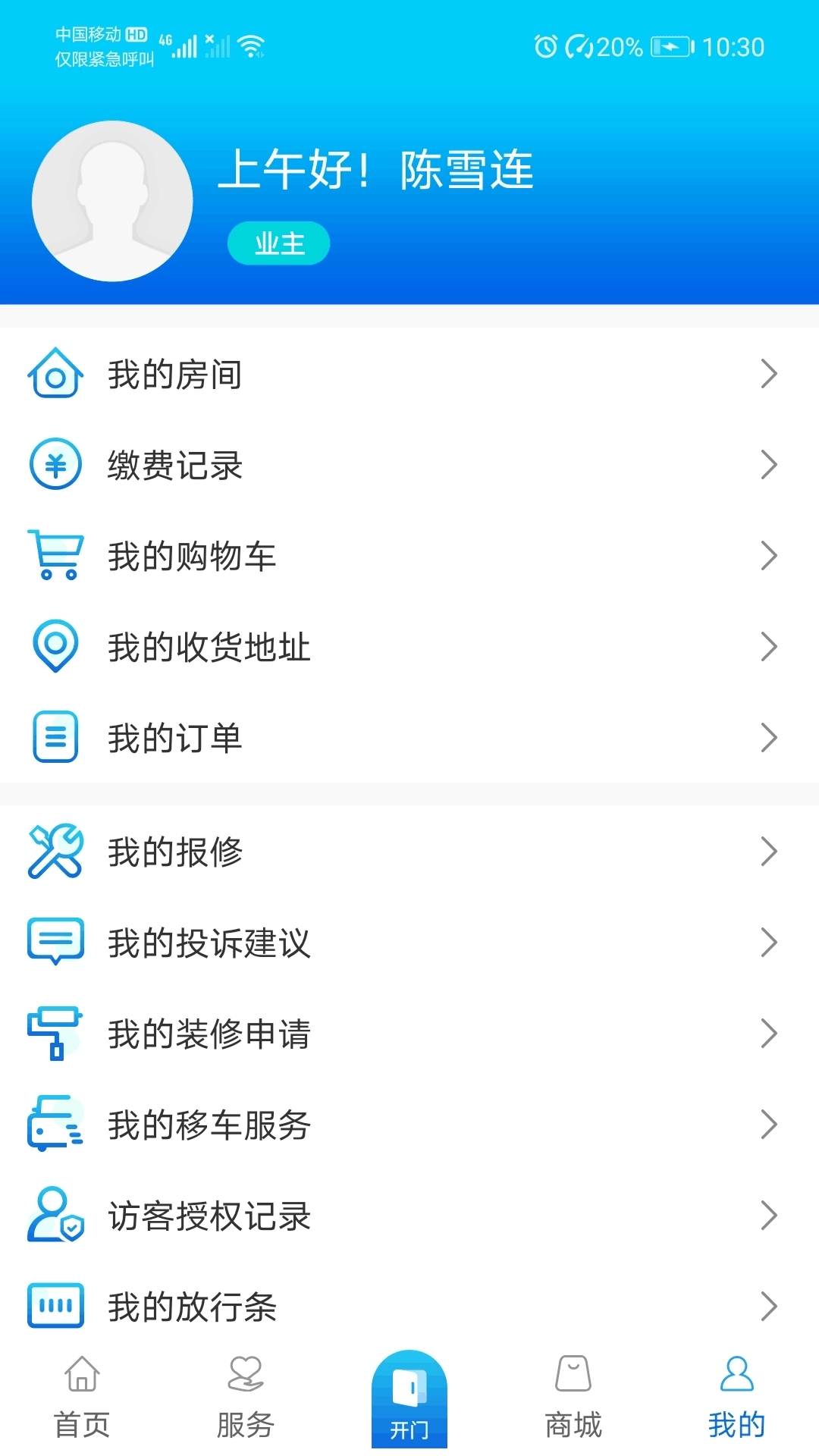
Task: Click the location pin icon for 收货地址
Action: (55, 647)
